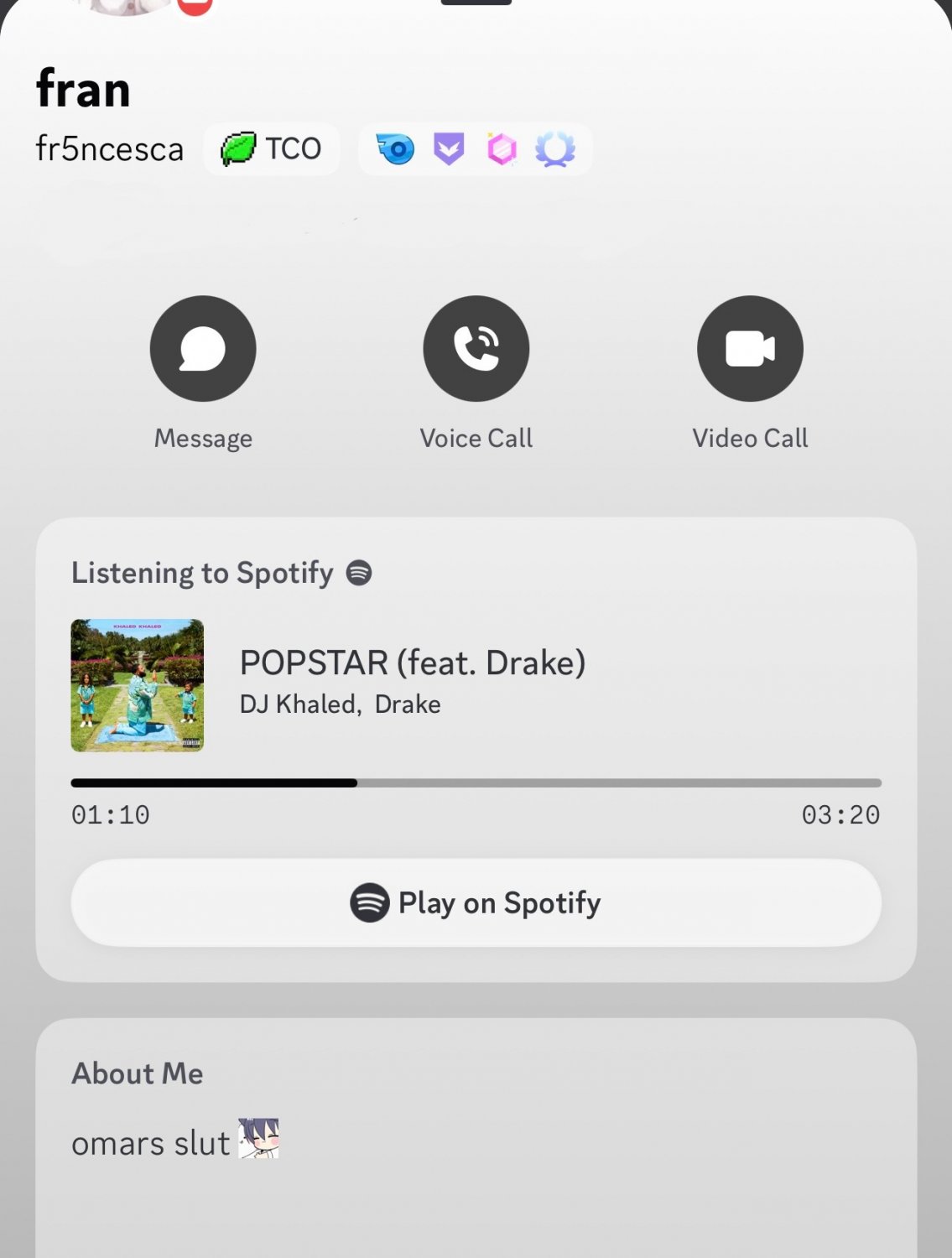This screenshot has height=1258, width=952.
Task: Open the POPSTAR album cover
Action: coord(138,685)
